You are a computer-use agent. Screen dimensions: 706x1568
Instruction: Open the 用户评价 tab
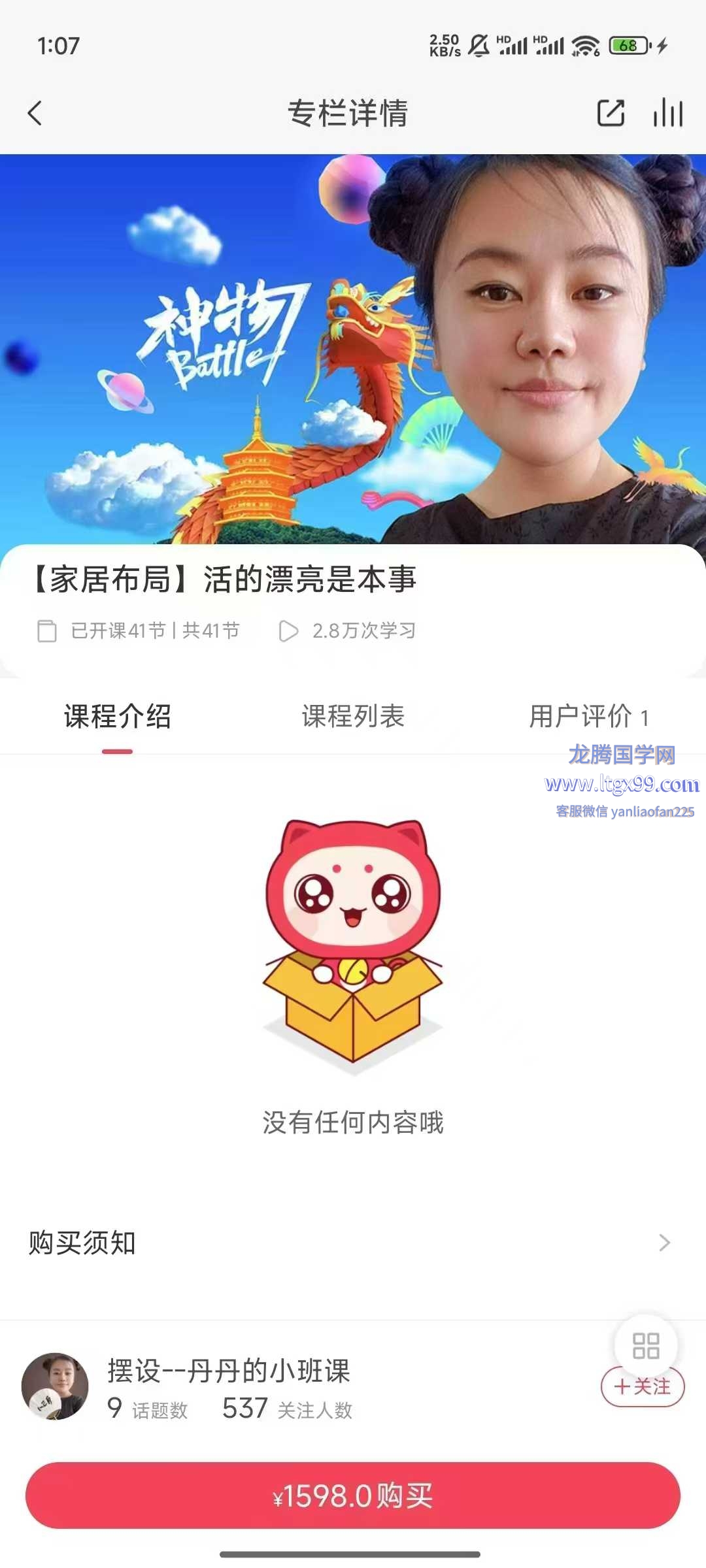[588, 717]
